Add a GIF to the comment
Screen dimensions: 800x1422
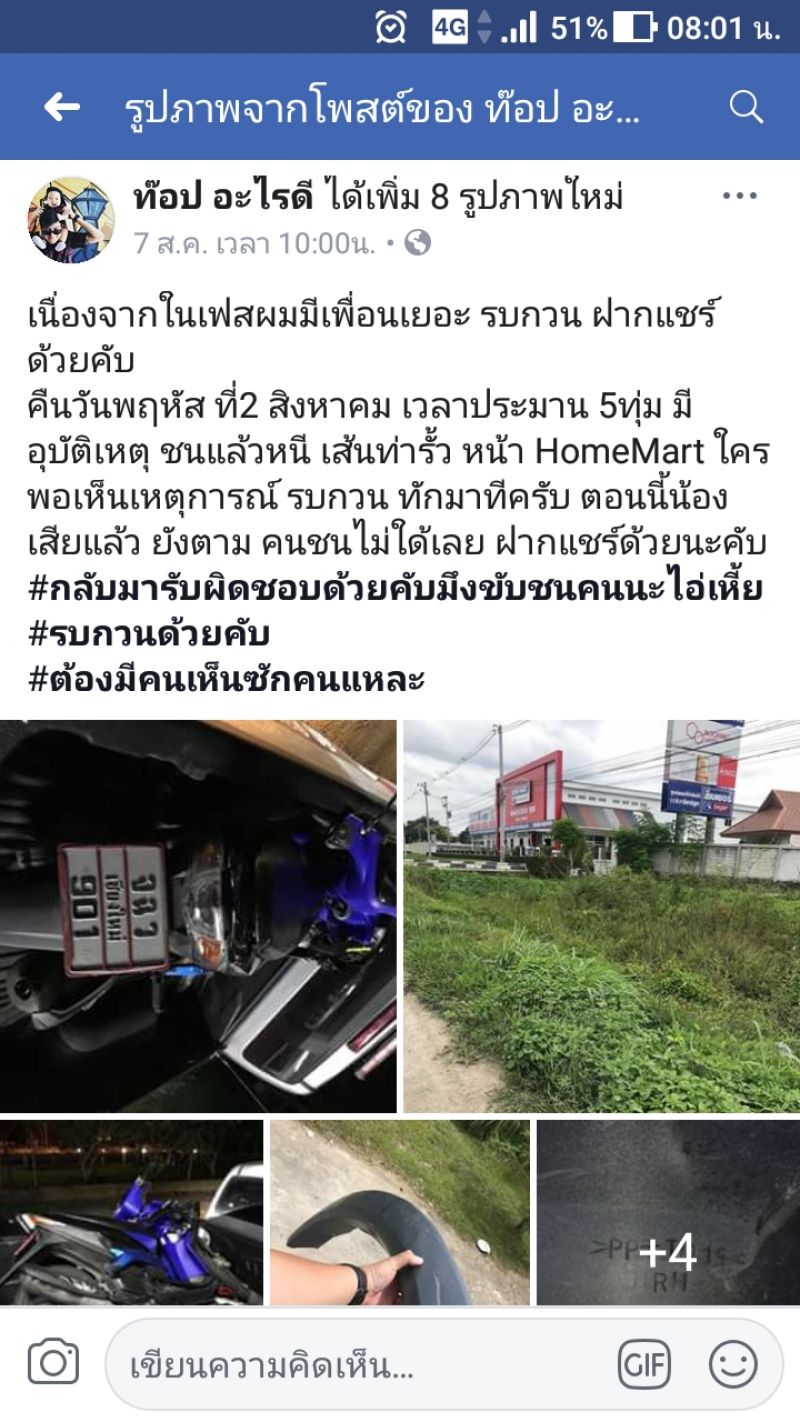coord(644,1364)
